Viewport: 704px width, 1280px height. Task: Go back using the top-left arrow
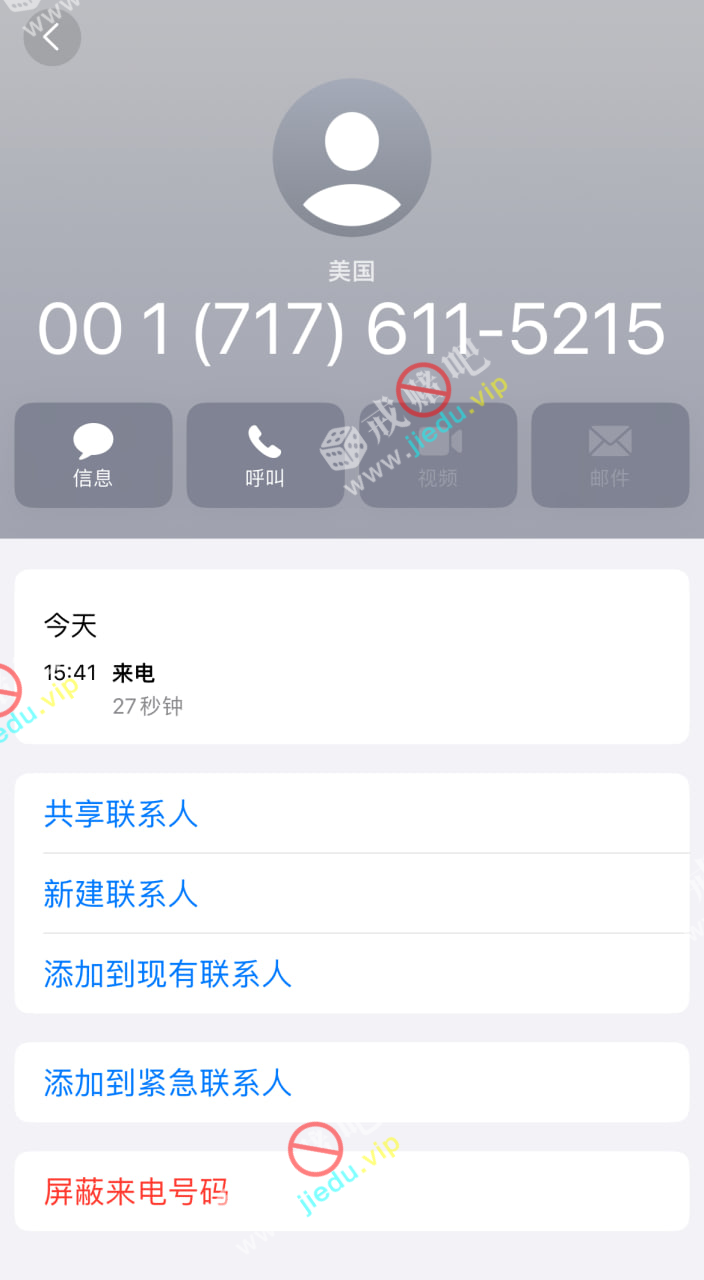tap(52, 38)
